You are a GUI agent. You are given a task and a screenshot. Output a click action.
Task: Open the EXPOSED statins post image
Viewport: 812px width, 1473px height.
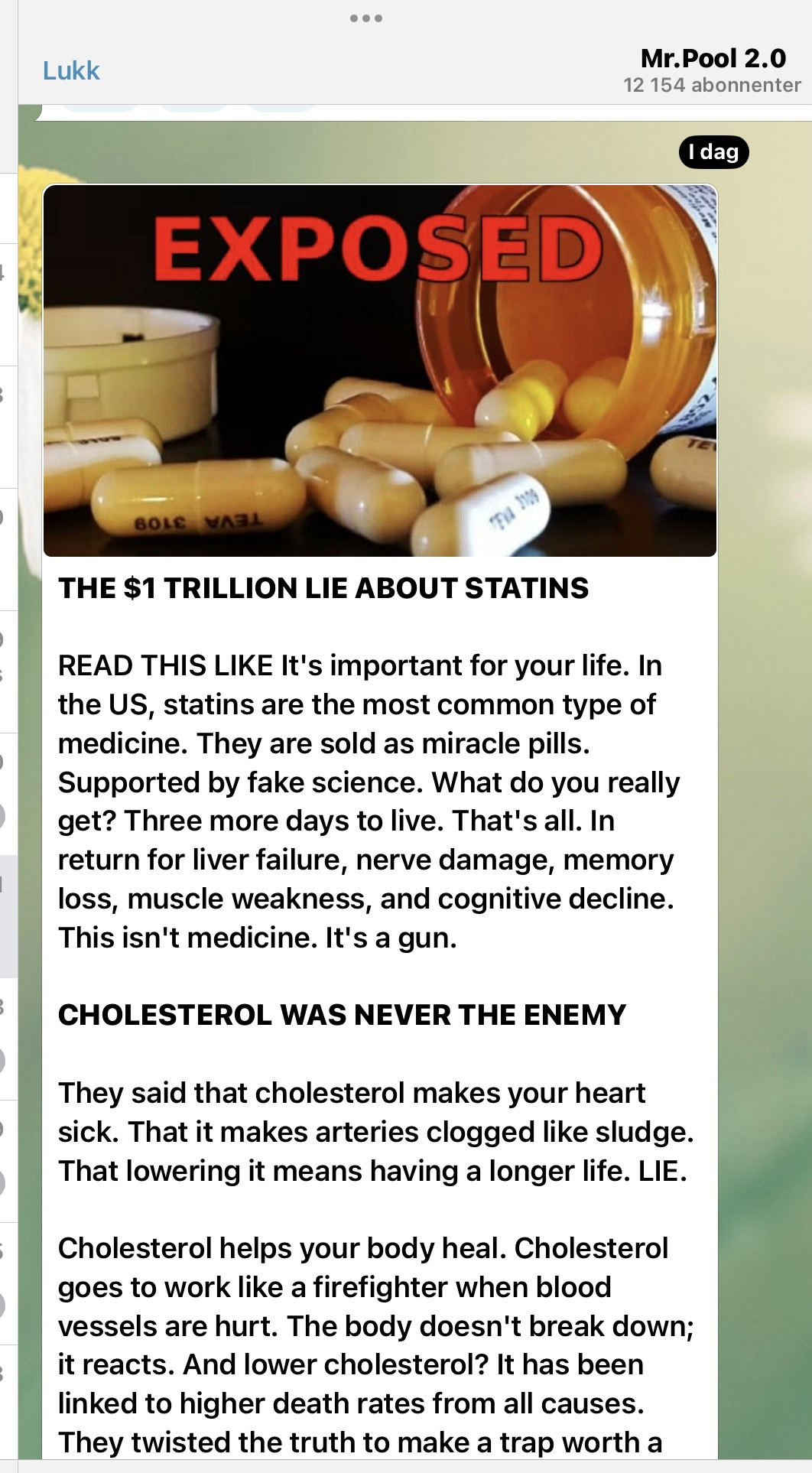click(x=380, y=371)
